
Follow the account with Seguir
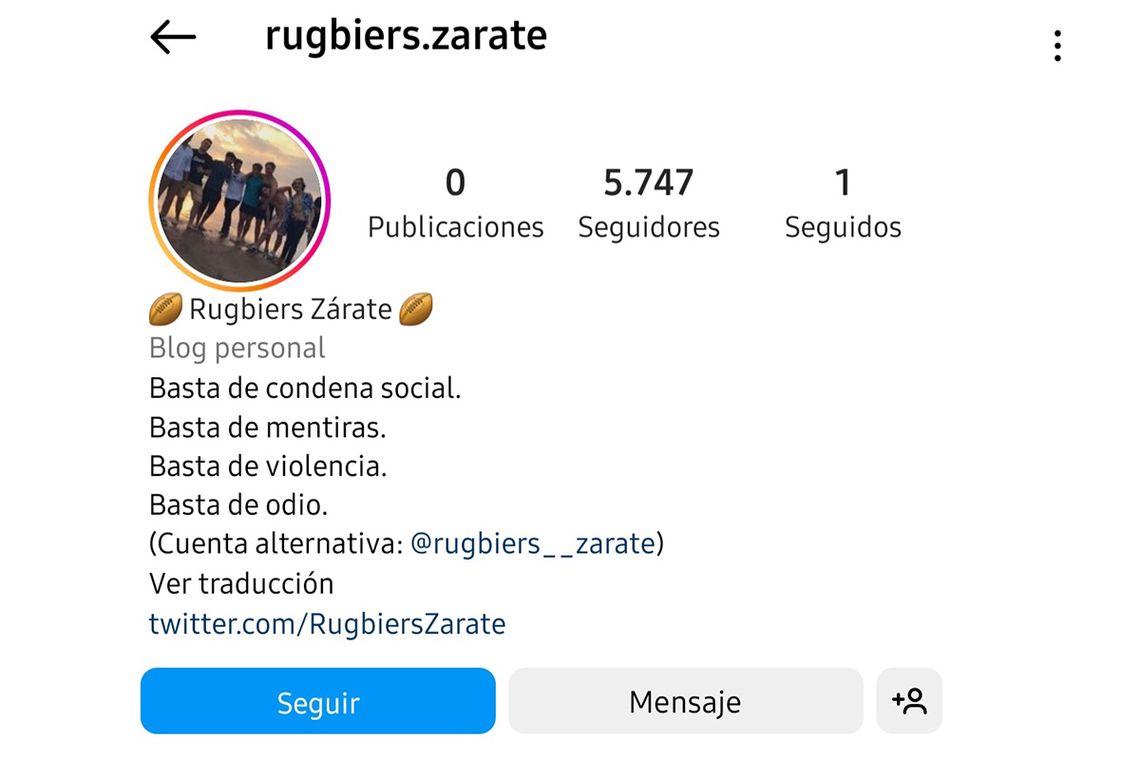pos(318,702)
